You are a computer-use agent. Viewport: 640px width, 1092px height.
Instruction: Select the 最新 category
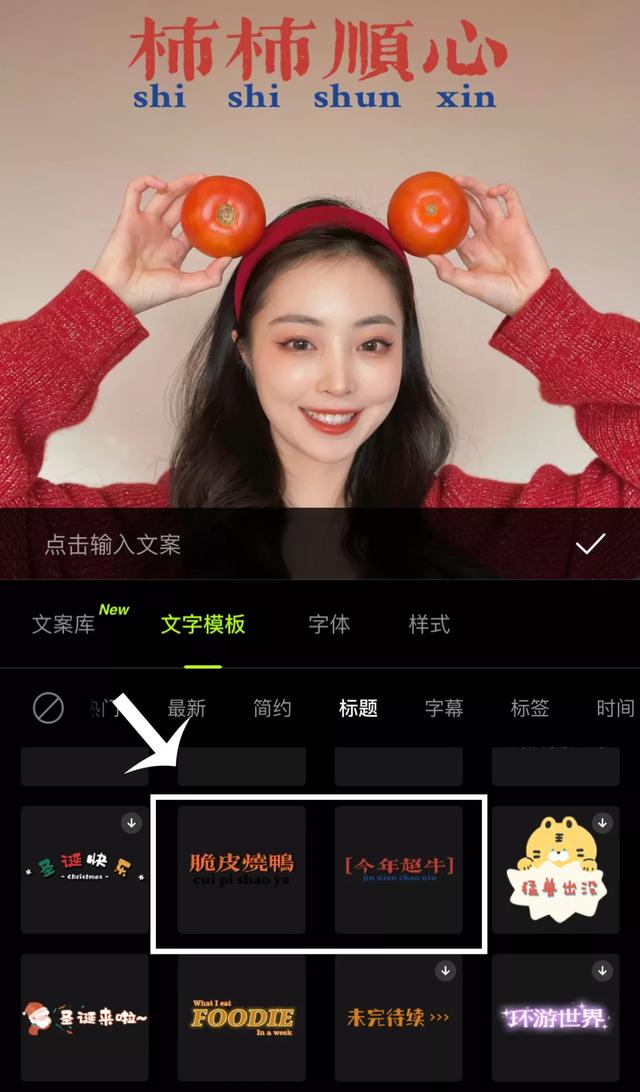pyautogui.click(x=187, y=708)
